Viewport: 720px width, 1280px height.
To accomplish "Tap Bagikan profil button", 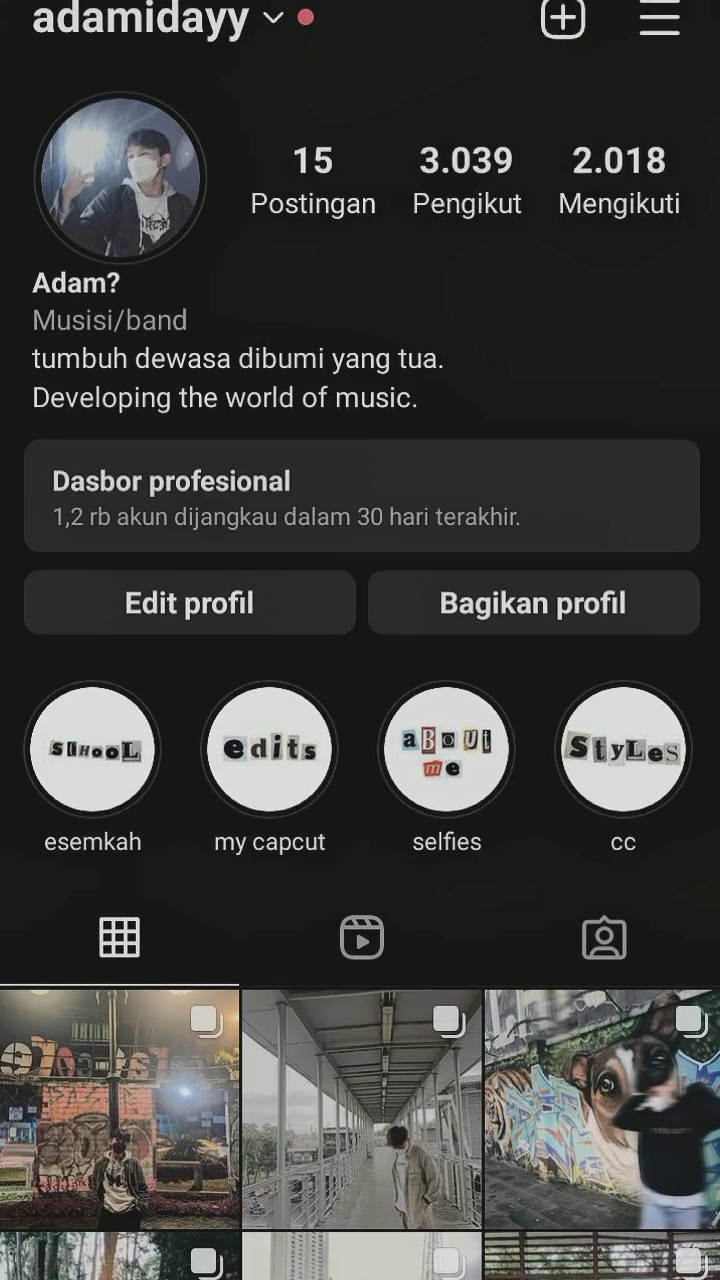I will (533, 603).
